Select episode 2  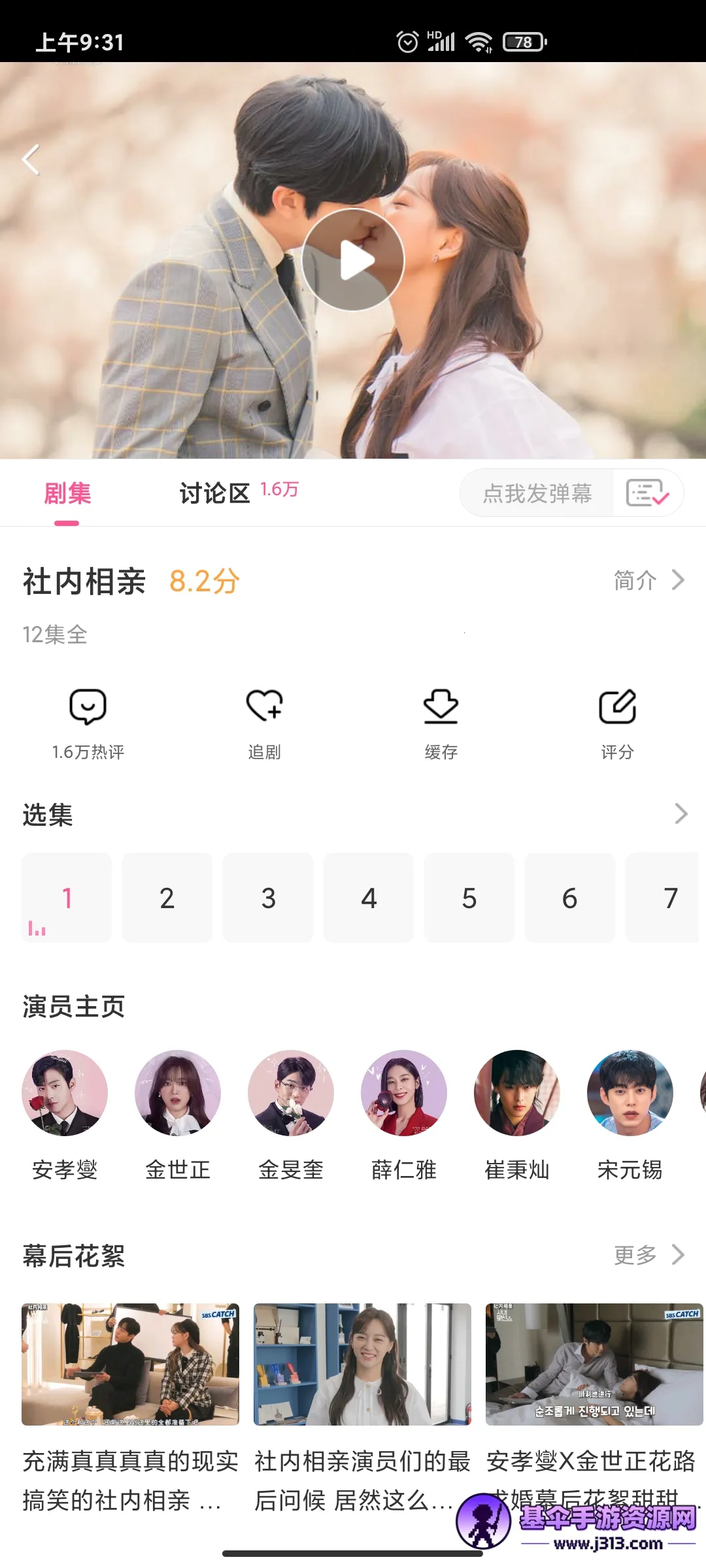tap(167, 898)
